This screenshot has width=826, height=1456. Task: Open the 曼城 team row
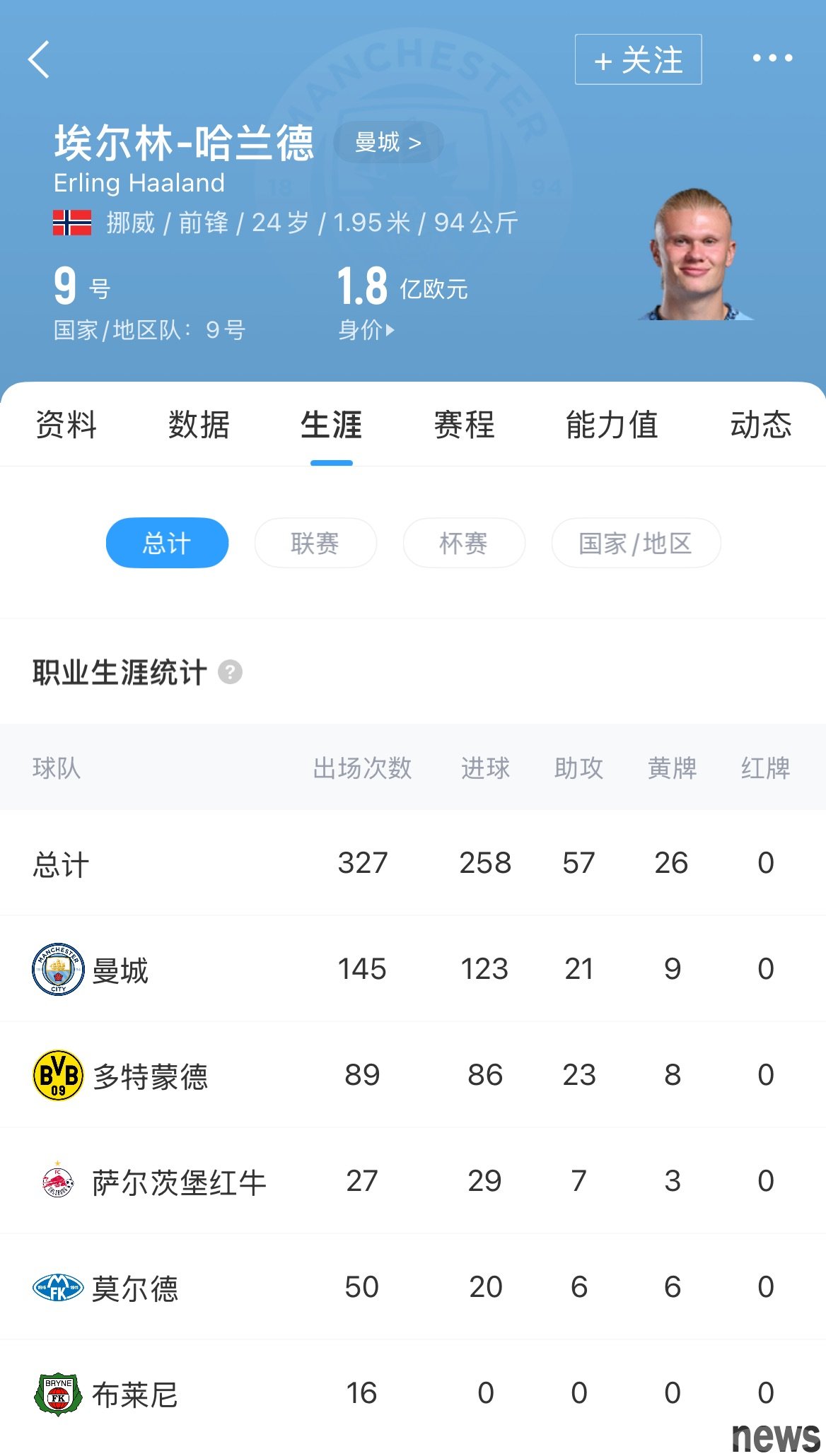[413, 969]
